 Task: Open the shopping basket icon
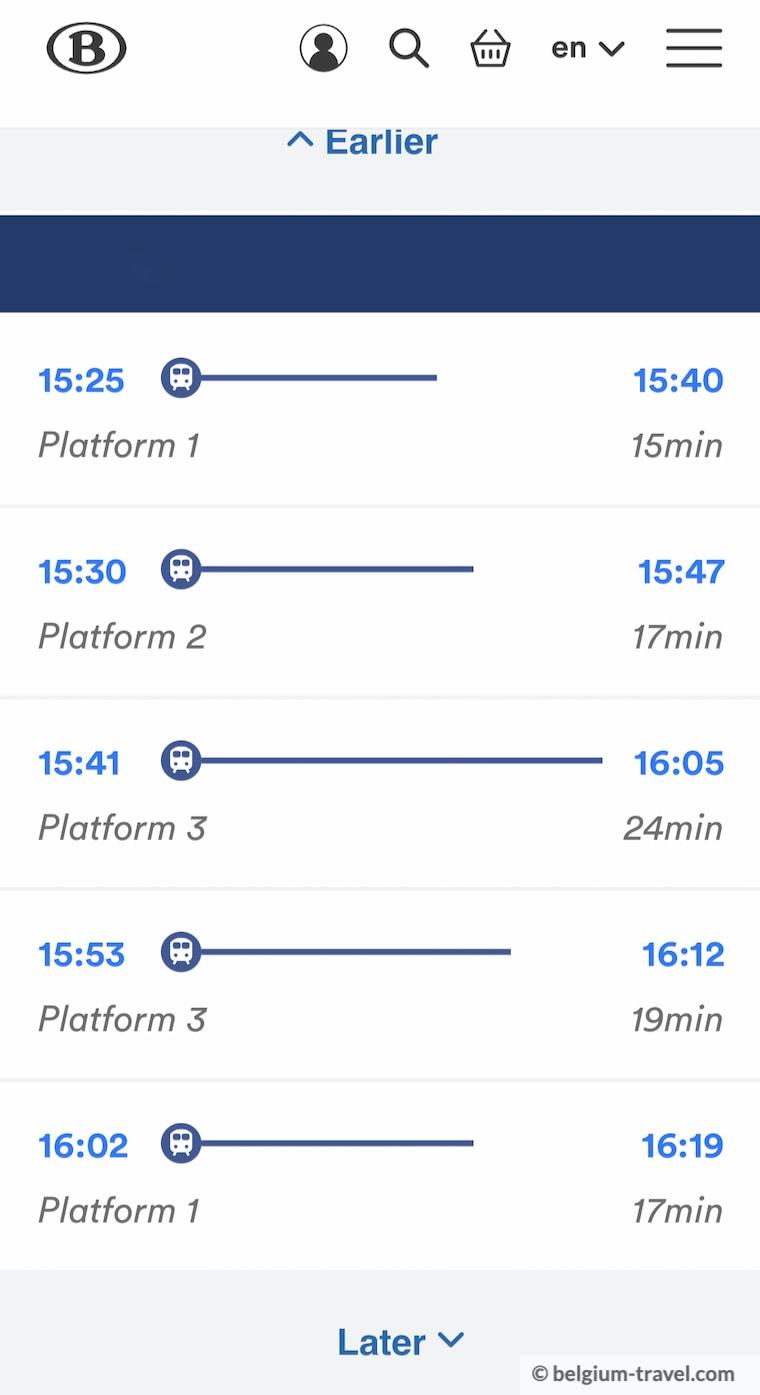pos(490,46)
